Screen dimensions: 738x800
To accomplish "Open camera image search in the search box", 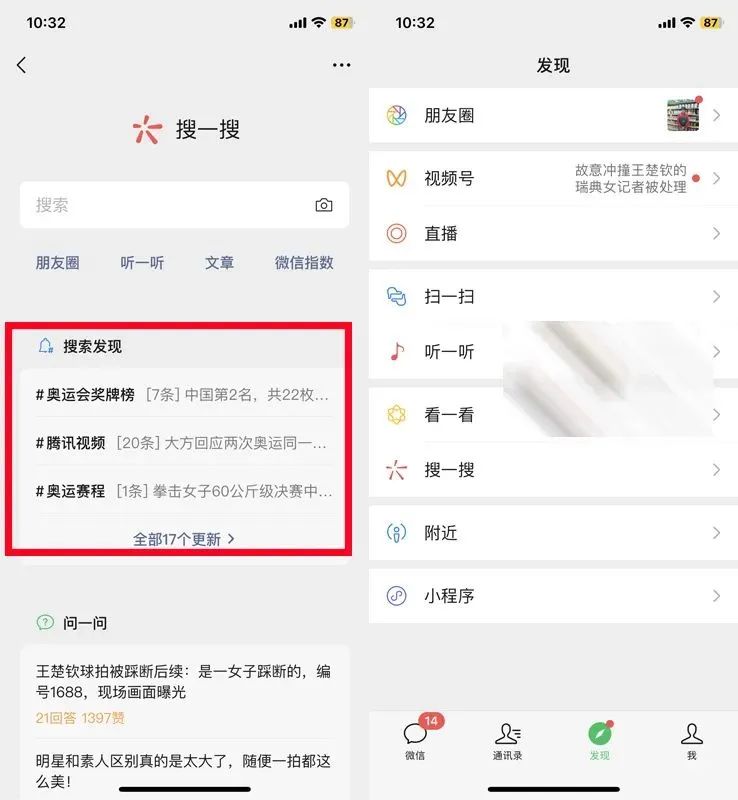I will (324, 205).
